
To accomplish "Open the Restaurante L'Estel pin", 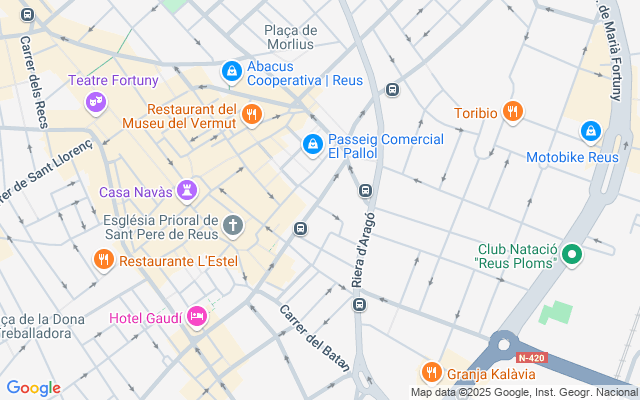I will [x=104, y=260].
